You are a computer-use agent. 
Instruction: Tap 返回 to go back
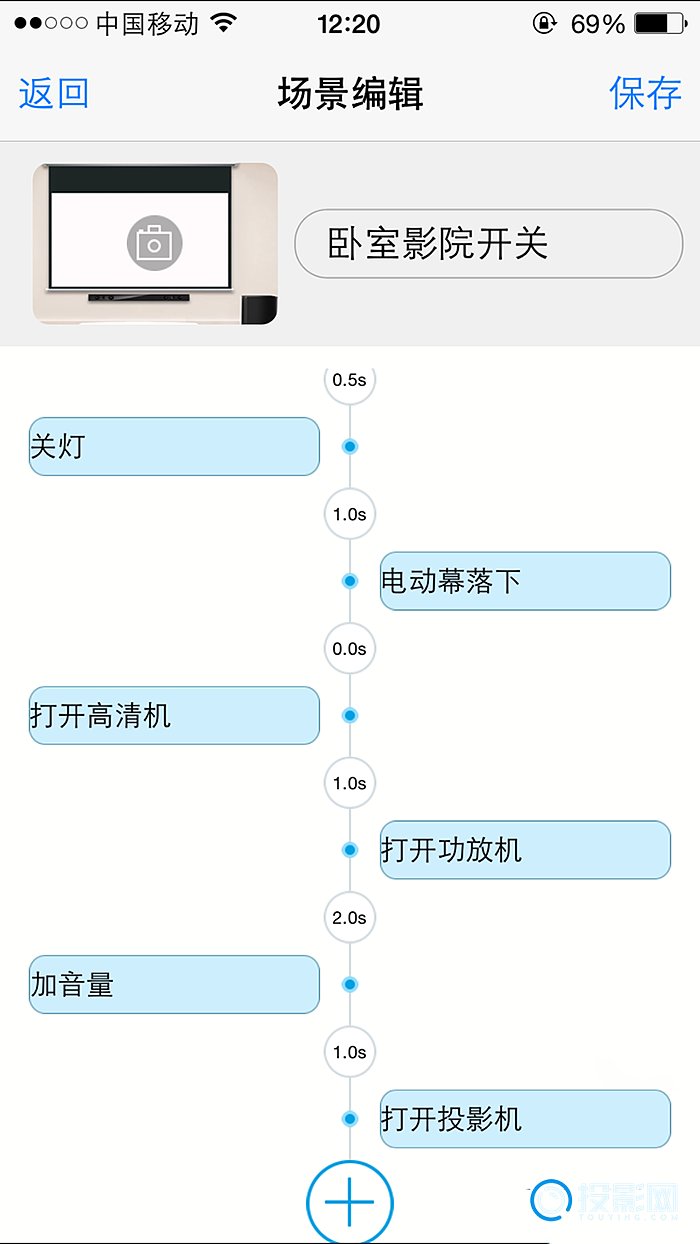click(54, 94)
